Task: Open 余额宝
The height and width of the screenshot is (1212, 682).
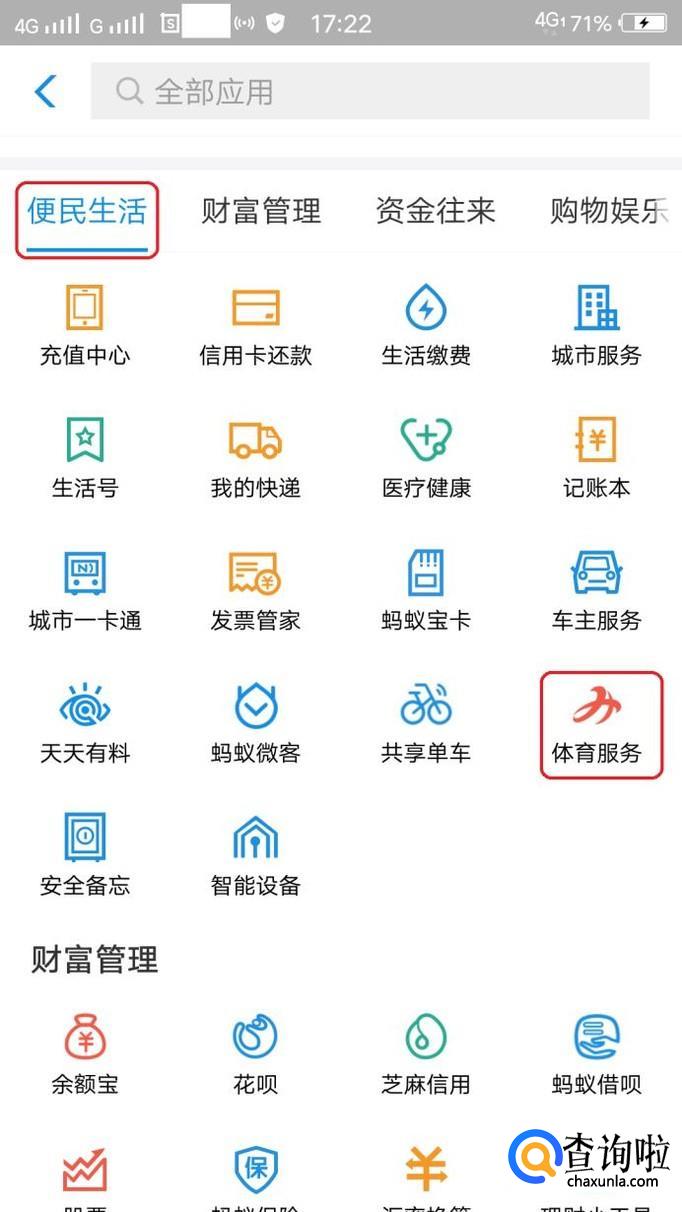Action: [85, 1054]
